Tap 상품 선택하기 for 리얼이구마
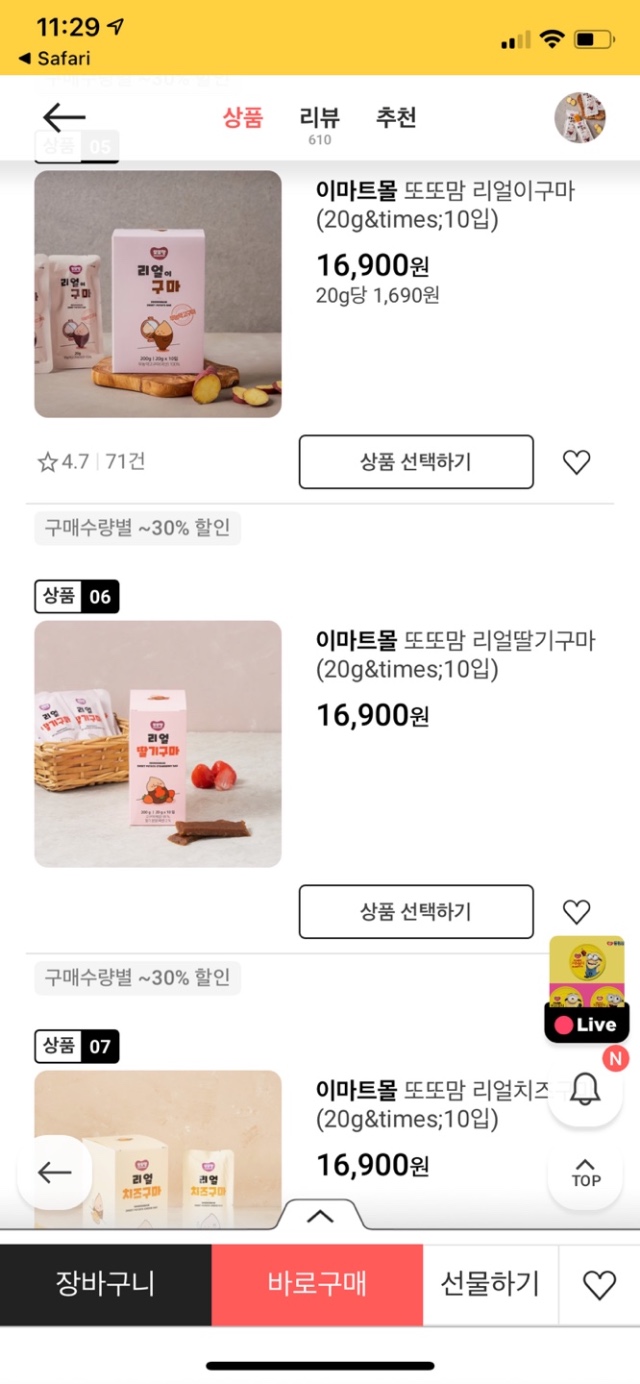This screenshot has width=640, height=1384. point(416,462)
